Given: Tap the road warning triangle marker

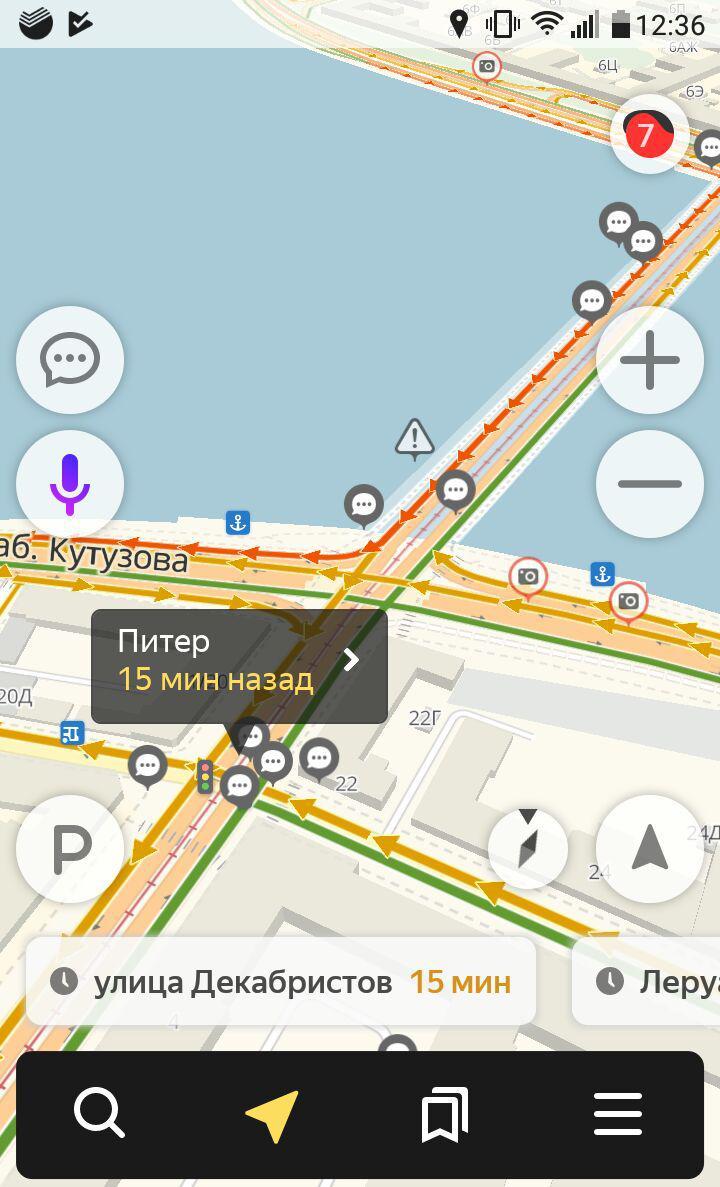Looking at the screenshot, I should pos(414,437).
